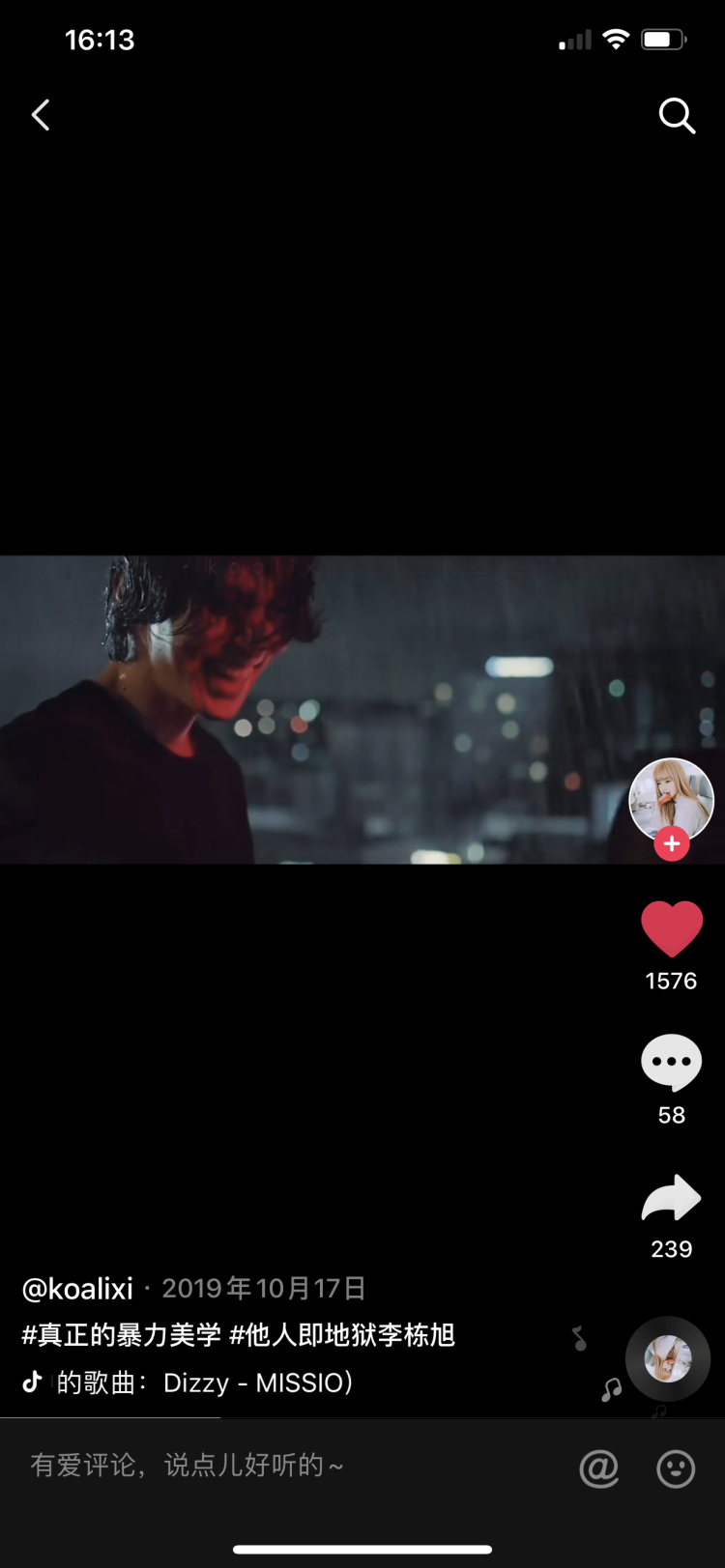Go back using the top-left arrow
725x1568 pixels.
[x=41, y=116]
